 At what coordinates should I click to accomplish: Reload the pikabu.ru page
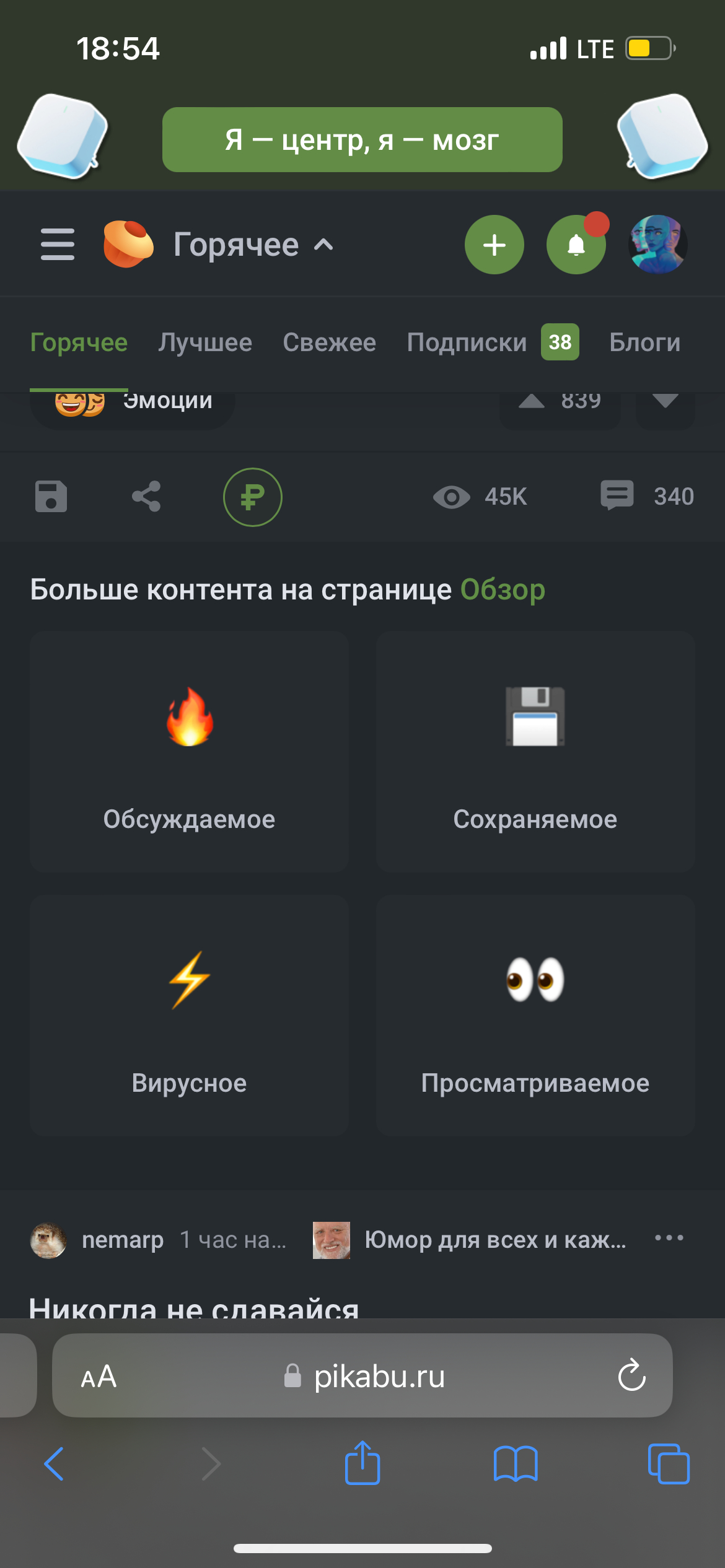point(631,1375)
